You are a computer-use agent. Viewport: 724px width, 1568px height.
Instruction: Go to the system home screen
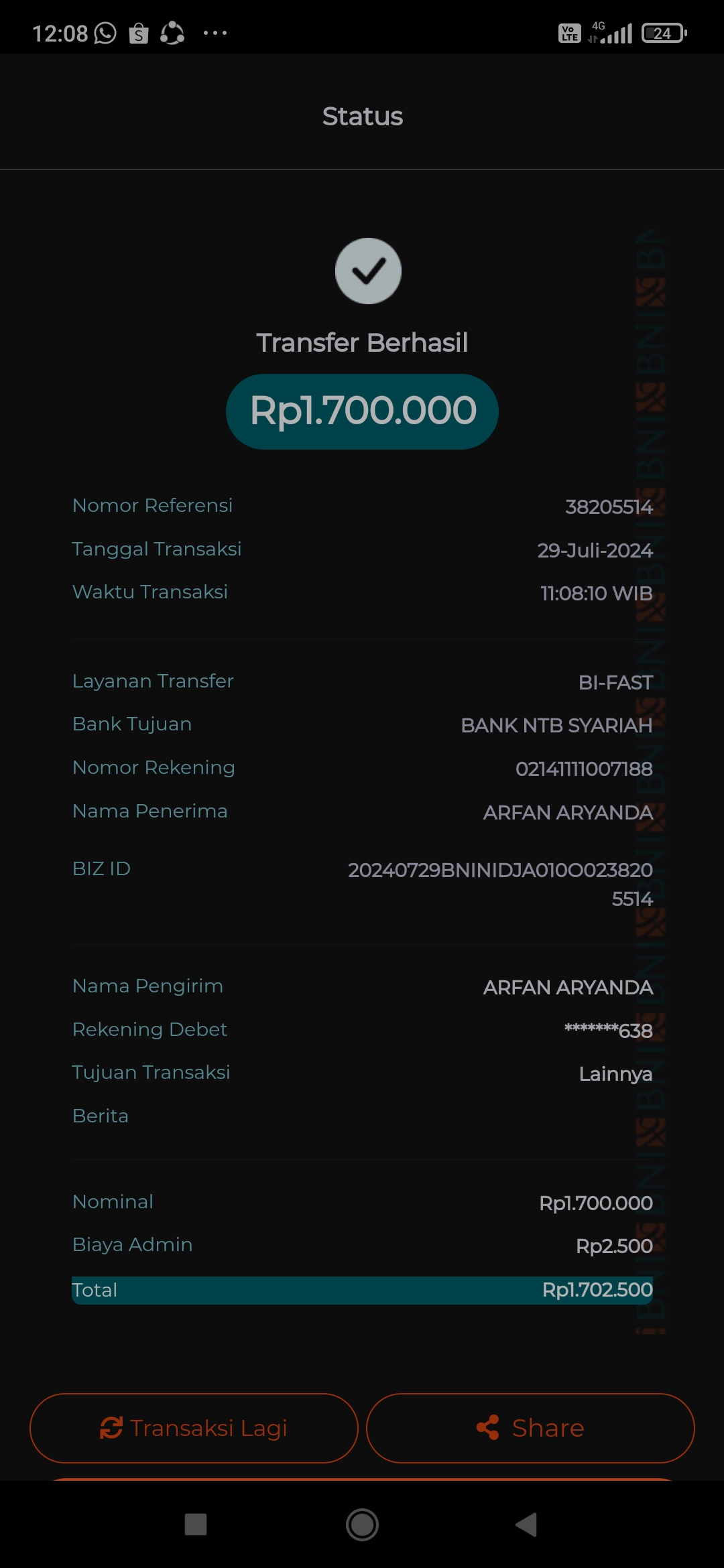362,1524
